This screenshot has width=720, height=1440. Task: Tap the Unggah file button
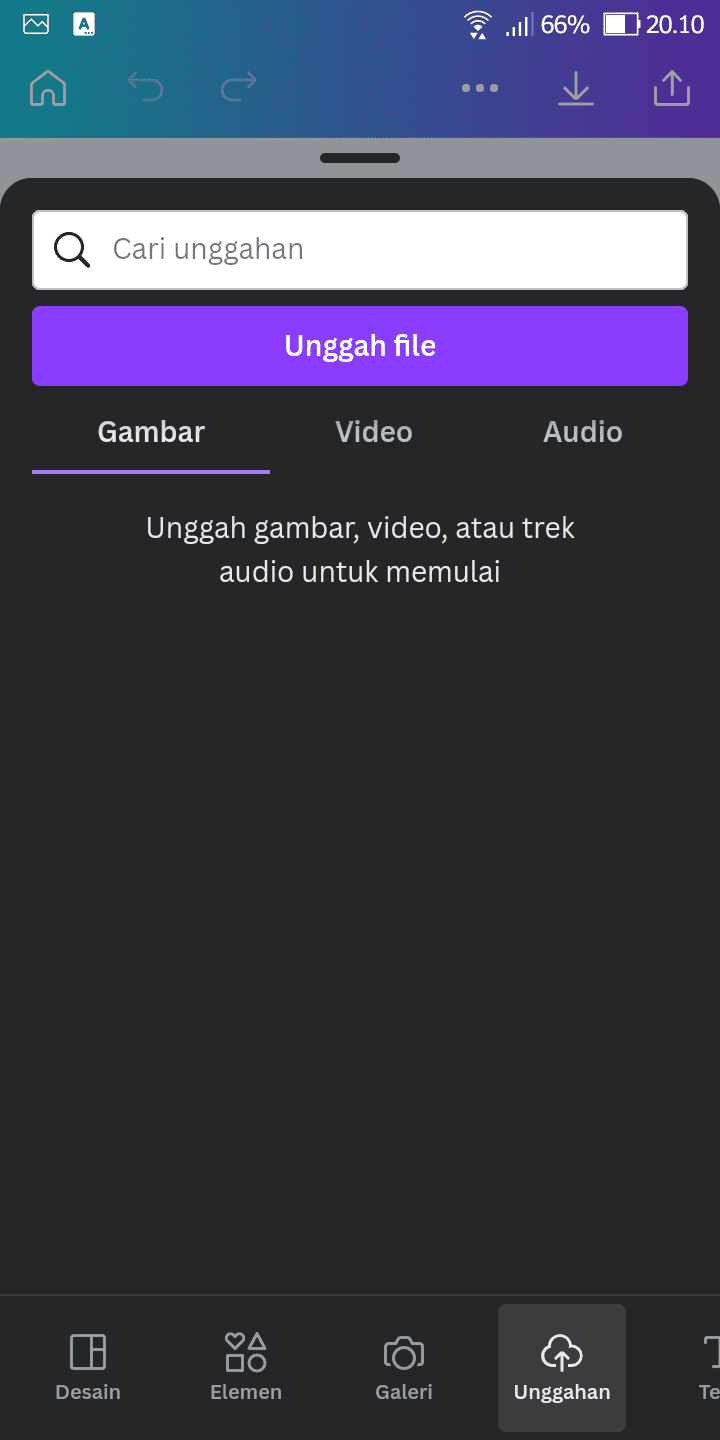tap(360, 346)
